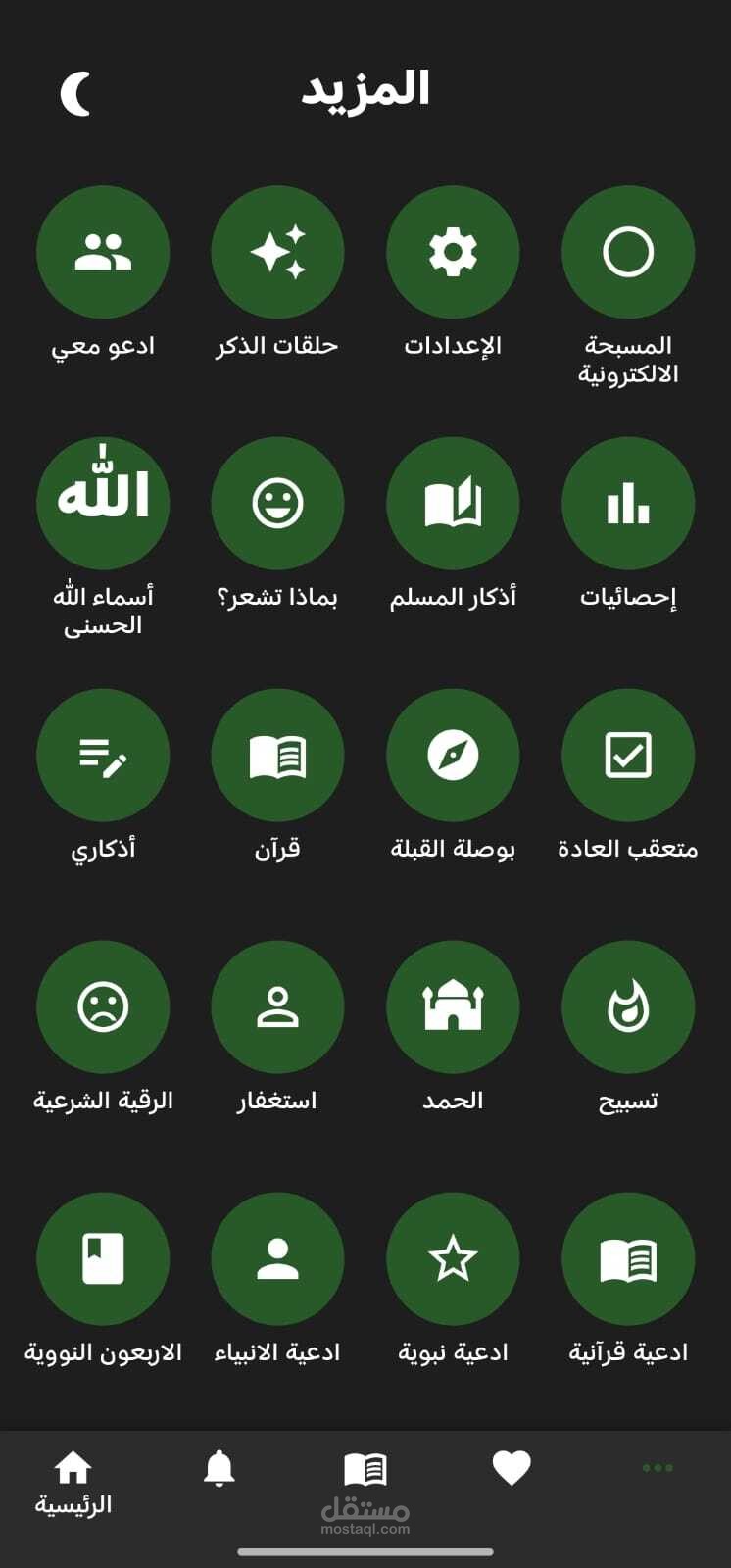Switch to the favorites heart tab
The width and height of the screenshot is (731, 1568).
coord(512,1468)
